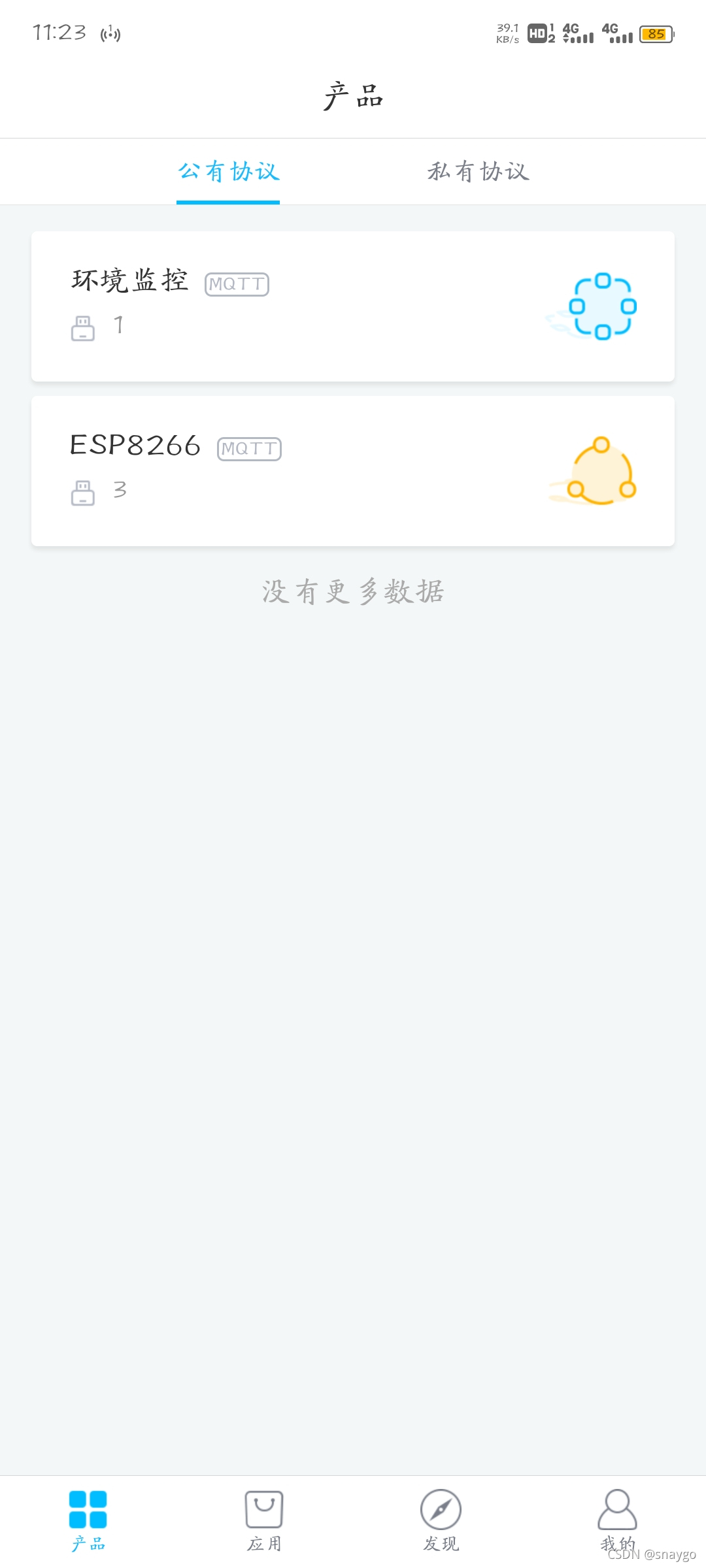This screenshot has width=706, height=1568.
Task: Click the device icon beside ESP8266's count
Action: [x=84, y=491]
